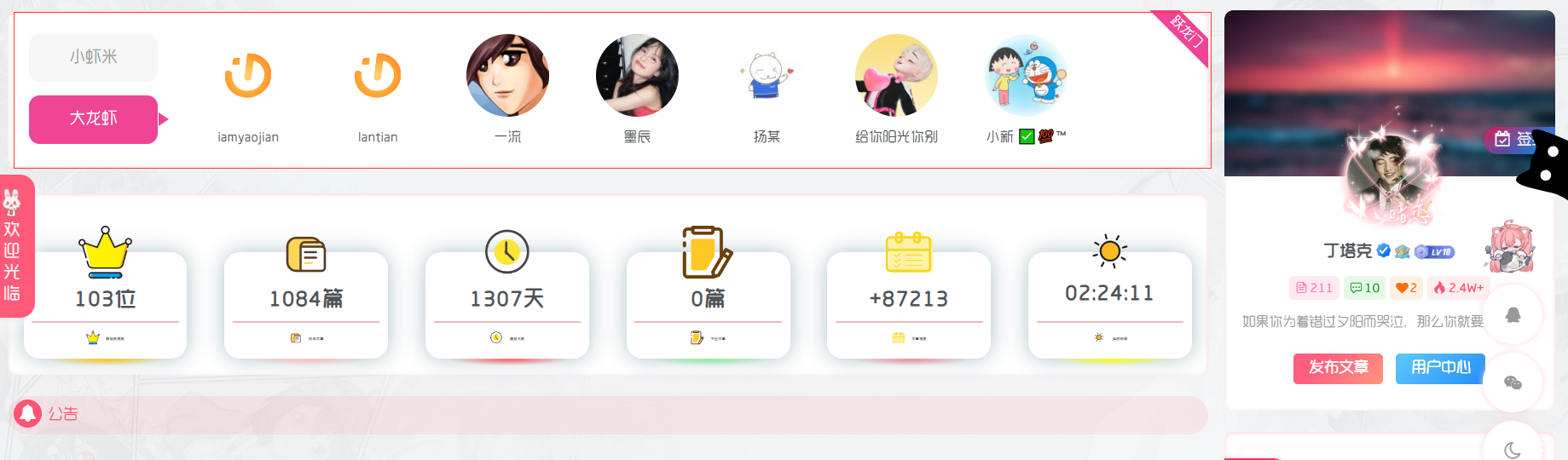
Task: Open 给你阳光你别 user profile
Action: (896, 76)
